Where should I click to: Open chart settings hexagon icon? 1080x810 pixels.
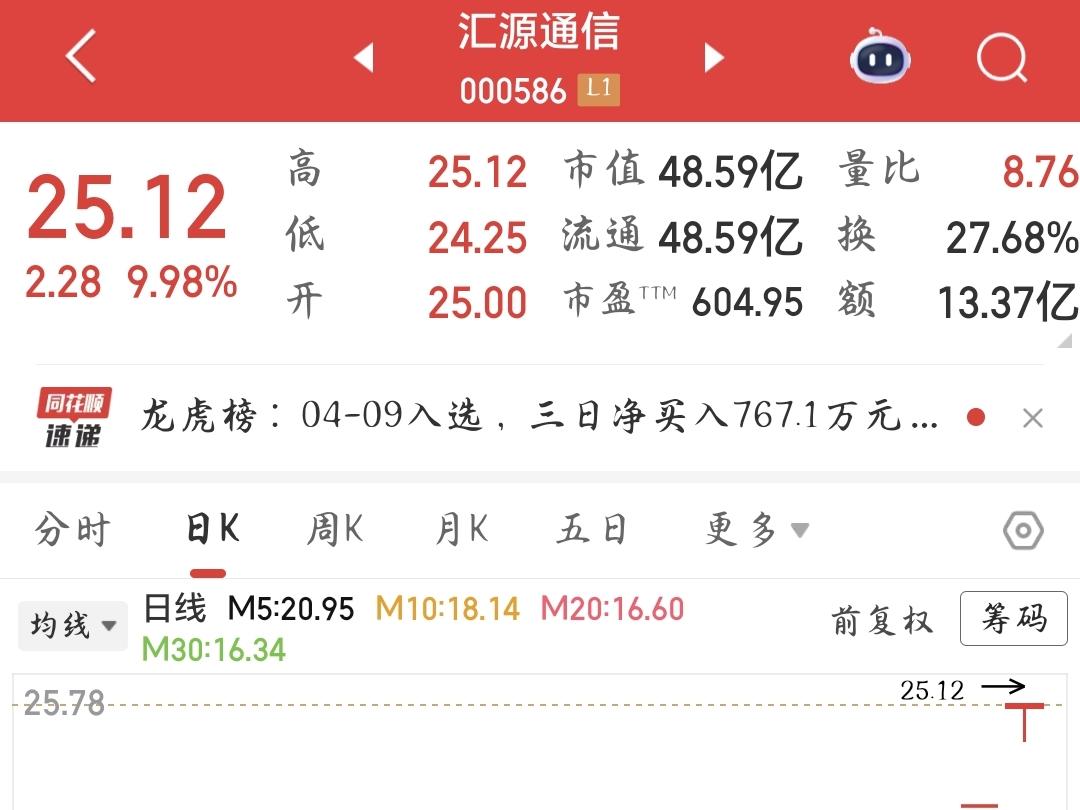coord(1023,530)
